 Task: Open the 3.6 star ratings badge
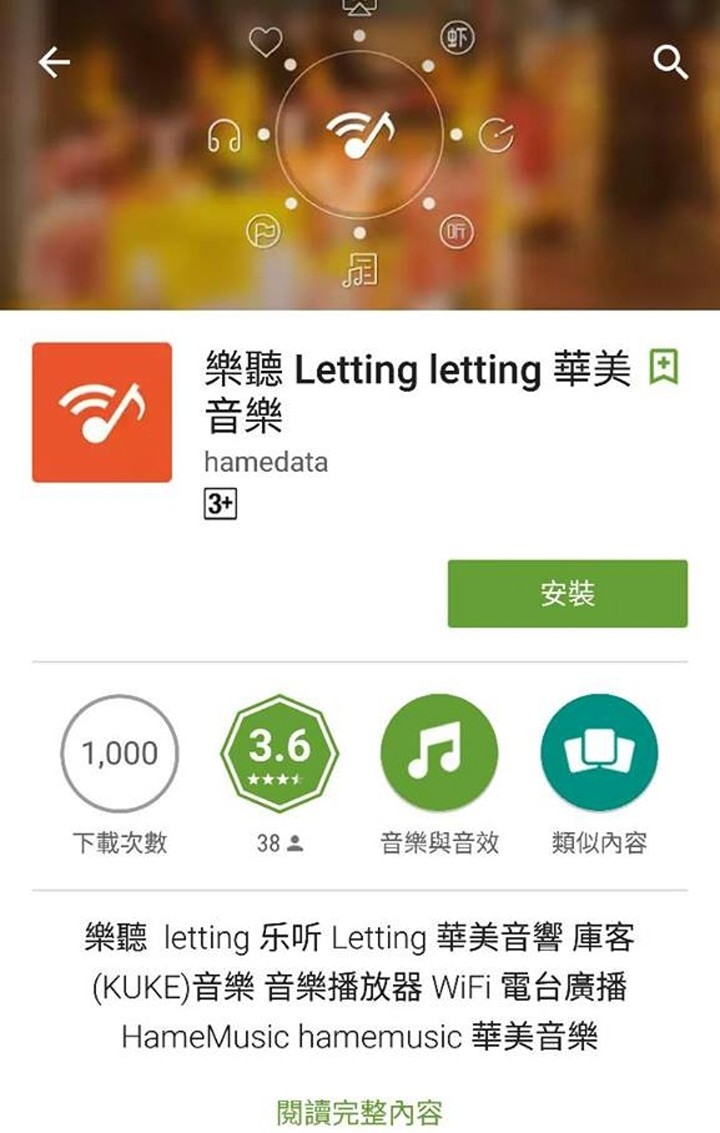pyautogui.click(x=279, y=753)
